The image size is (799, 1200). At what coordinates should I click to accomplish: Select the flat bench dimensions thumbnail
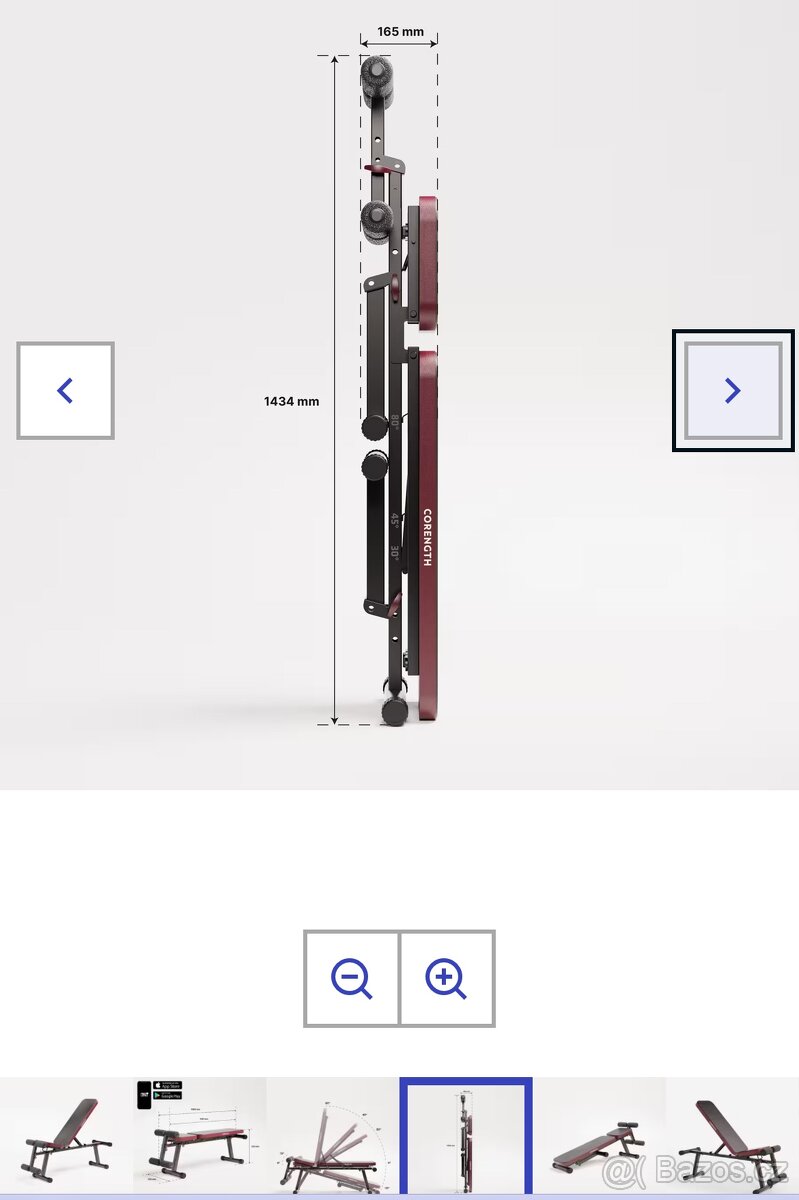pyautogui.click(x=200, y=1137)
